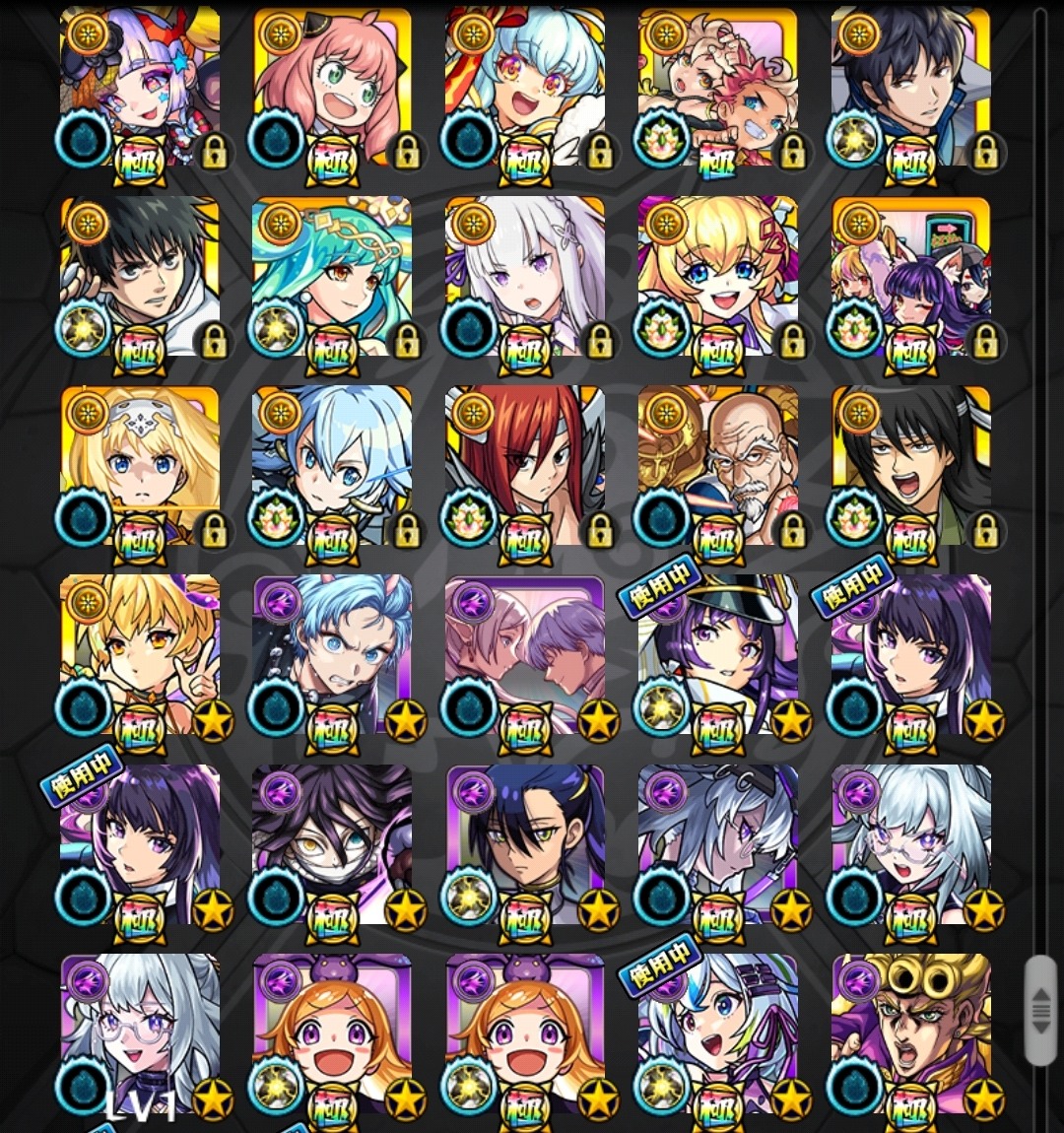
Task: Open the purple-haired girl with star on cheek
Action: click(x=140, y=89)
